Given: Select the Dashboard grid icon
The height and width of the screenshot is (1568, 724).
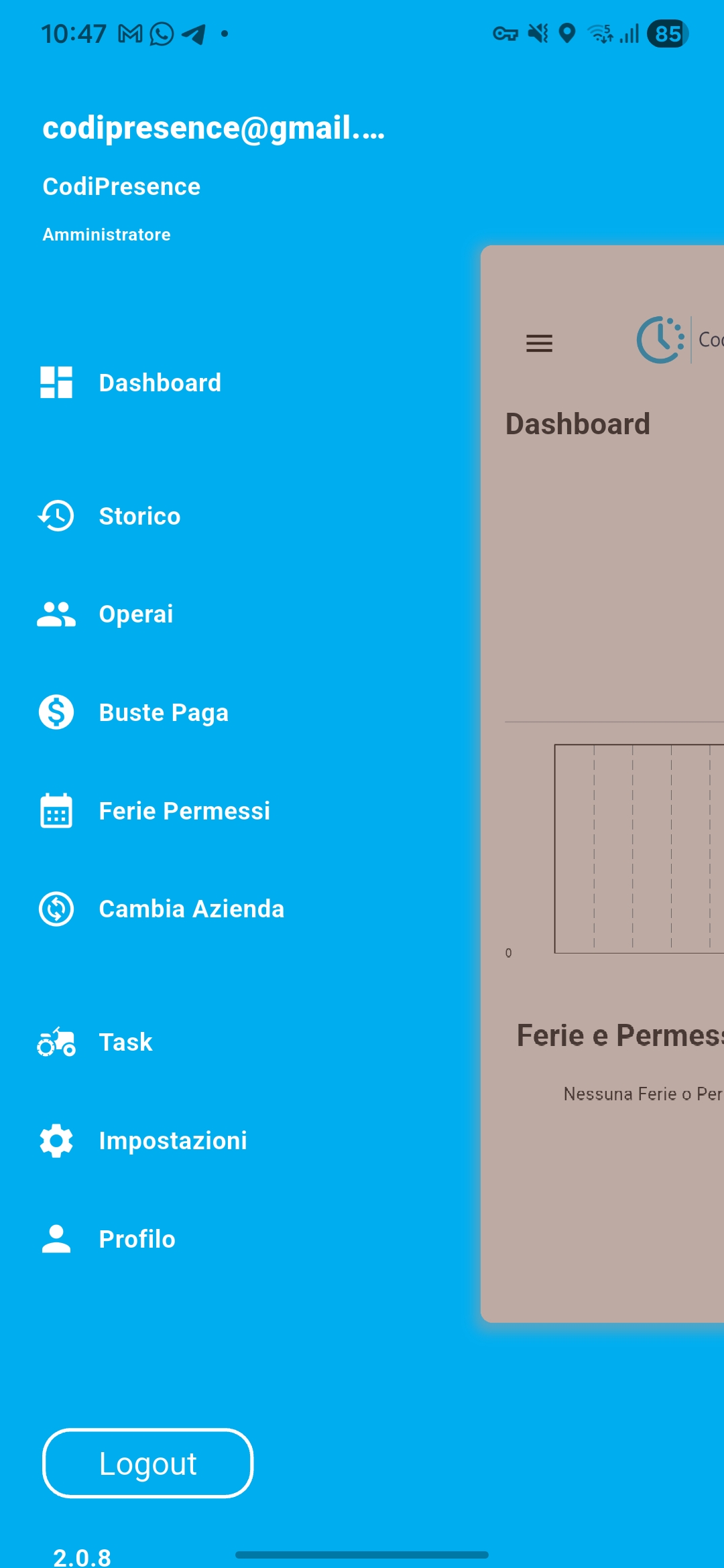Looking at the screenshot, I should coord(56,383).
